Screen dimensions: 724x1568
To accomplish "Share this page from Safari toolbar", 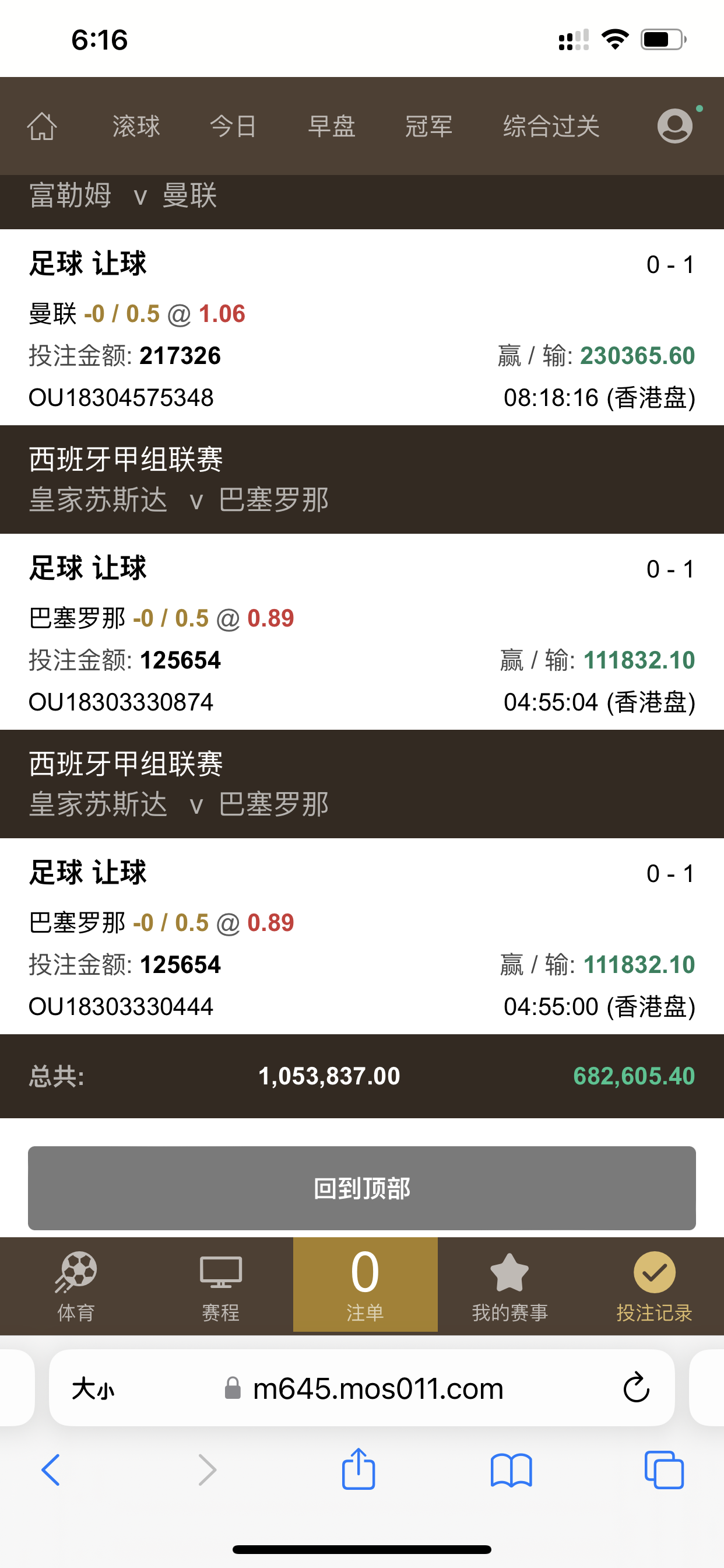I will point(359,1469).
